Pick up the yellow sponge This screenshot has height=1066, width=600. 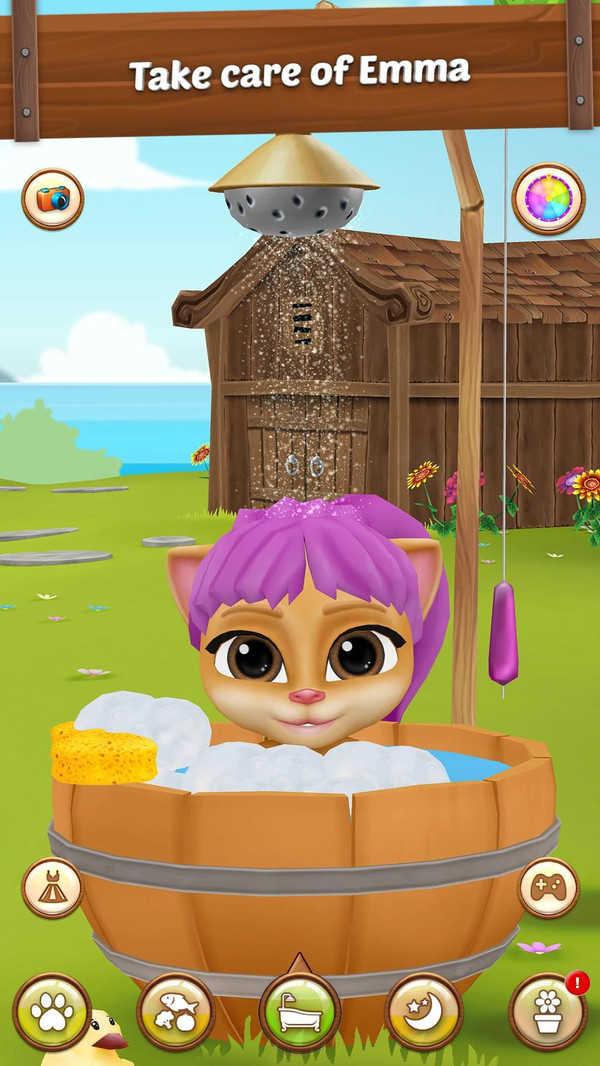pyautogui.click(x=103, y=753)
